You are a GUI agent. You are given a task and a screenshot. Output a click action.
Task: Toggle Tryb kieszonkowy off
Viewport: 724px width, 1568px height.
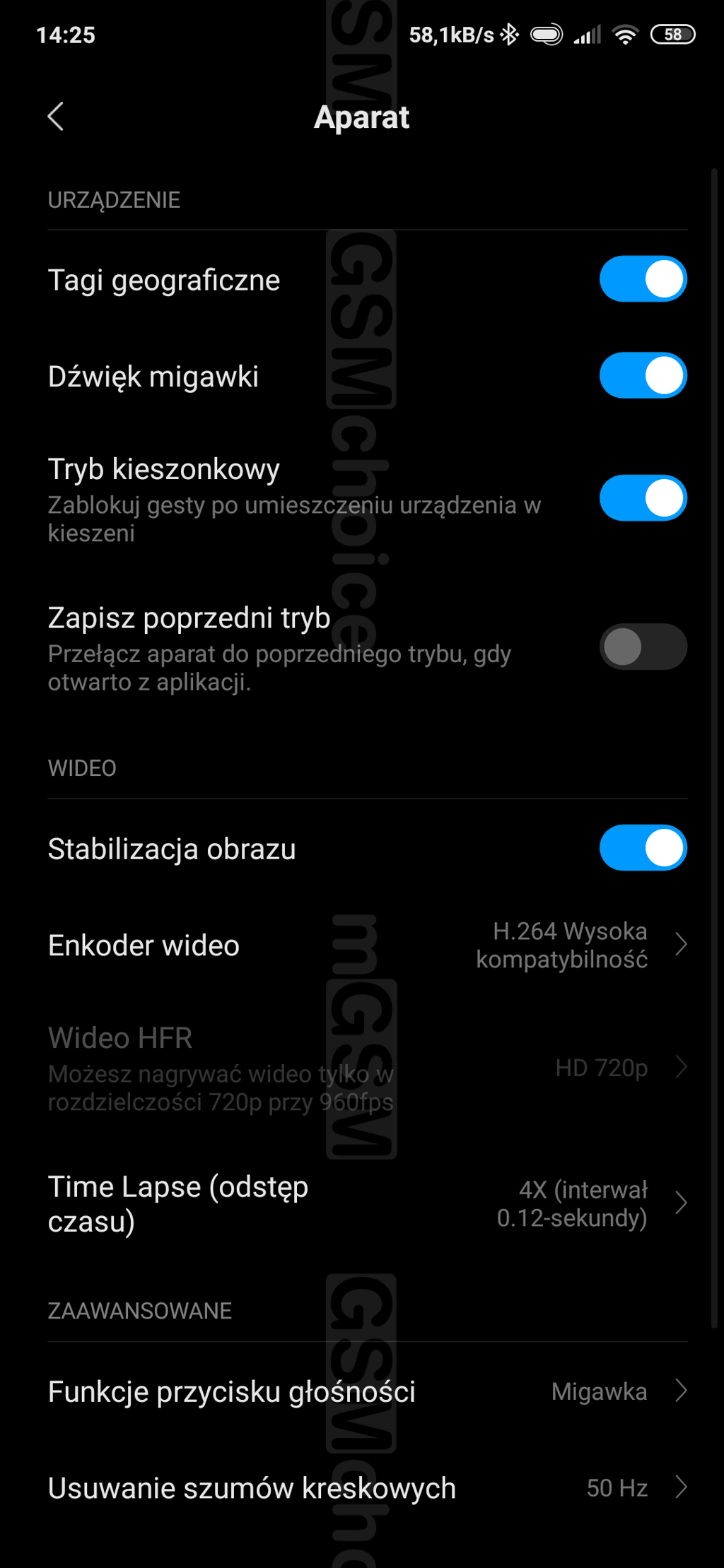coord(643,498)
